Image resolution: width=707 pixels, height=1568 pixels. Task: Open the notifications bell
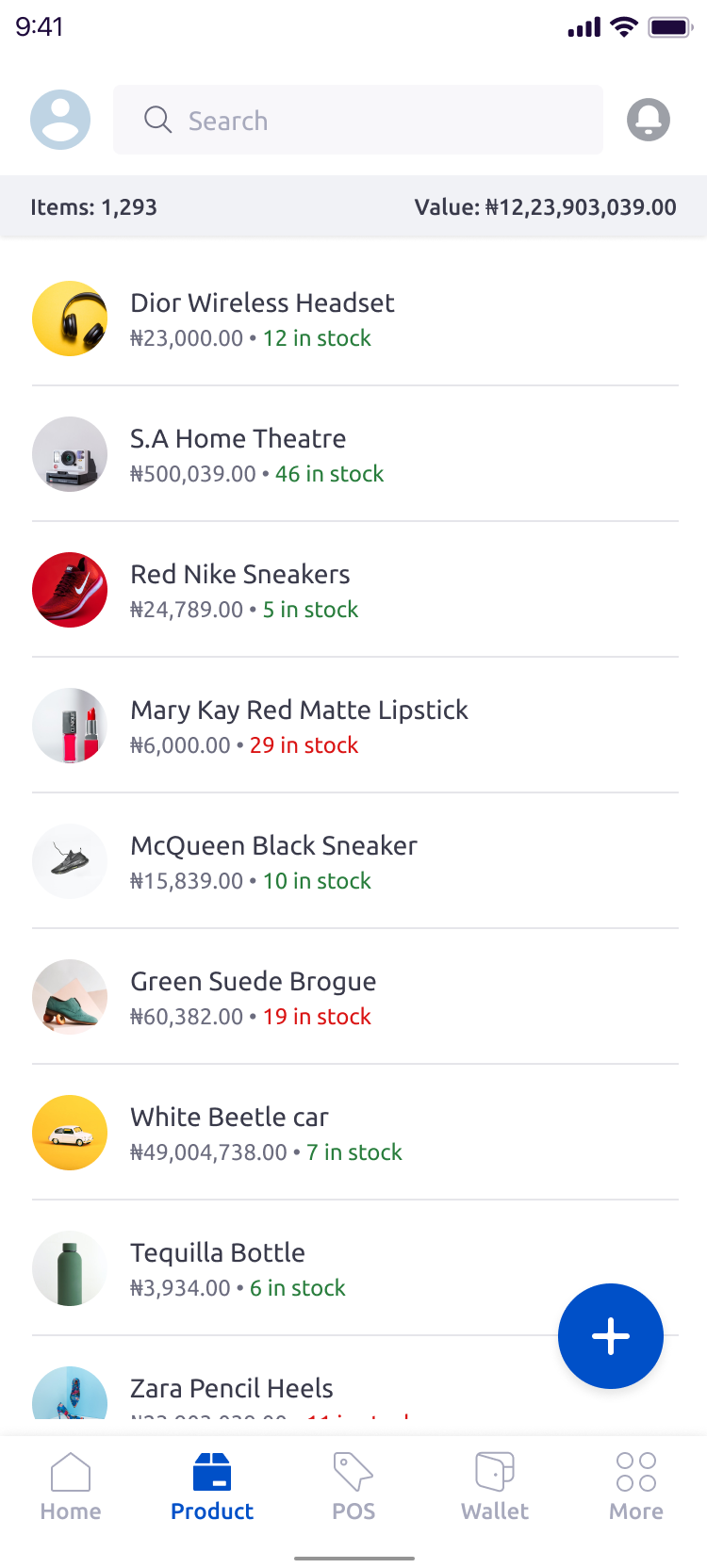649,120
